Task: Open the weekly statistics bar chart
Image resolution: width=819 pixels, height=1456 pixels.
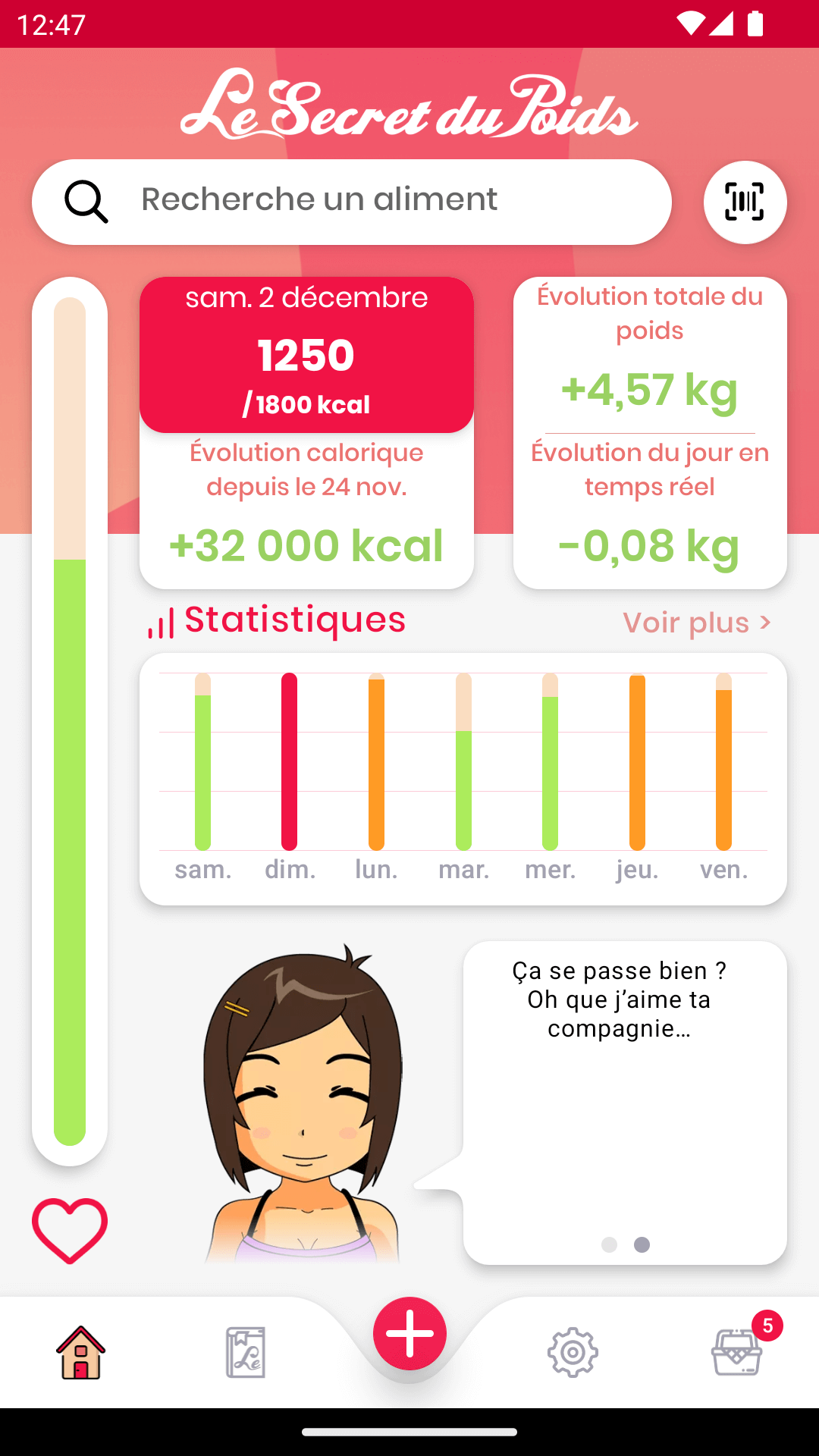Action: (x=463, y=779)
